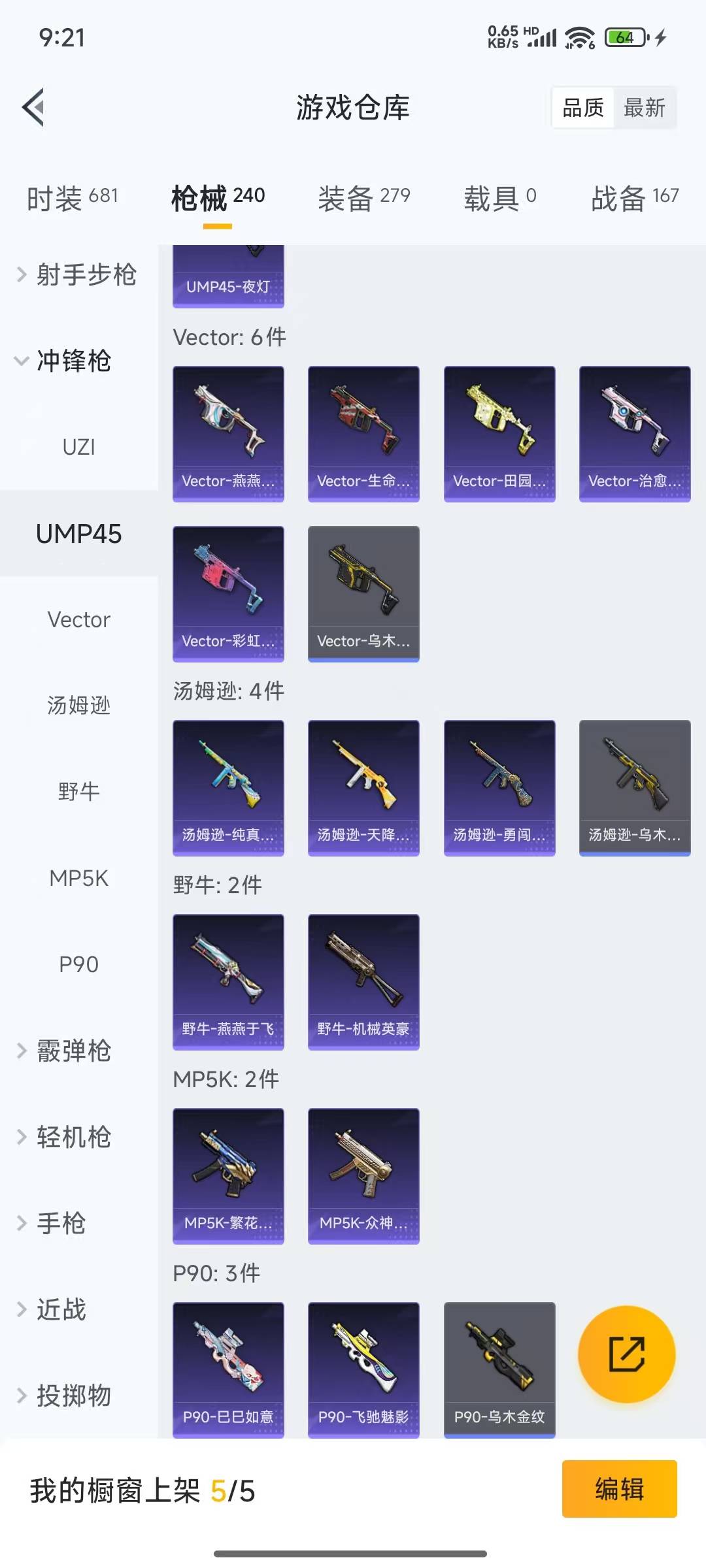The height and width of the screenshot is (1568, 706).
Task: Expand the 射手步枪 category
Action: point(78,275)
